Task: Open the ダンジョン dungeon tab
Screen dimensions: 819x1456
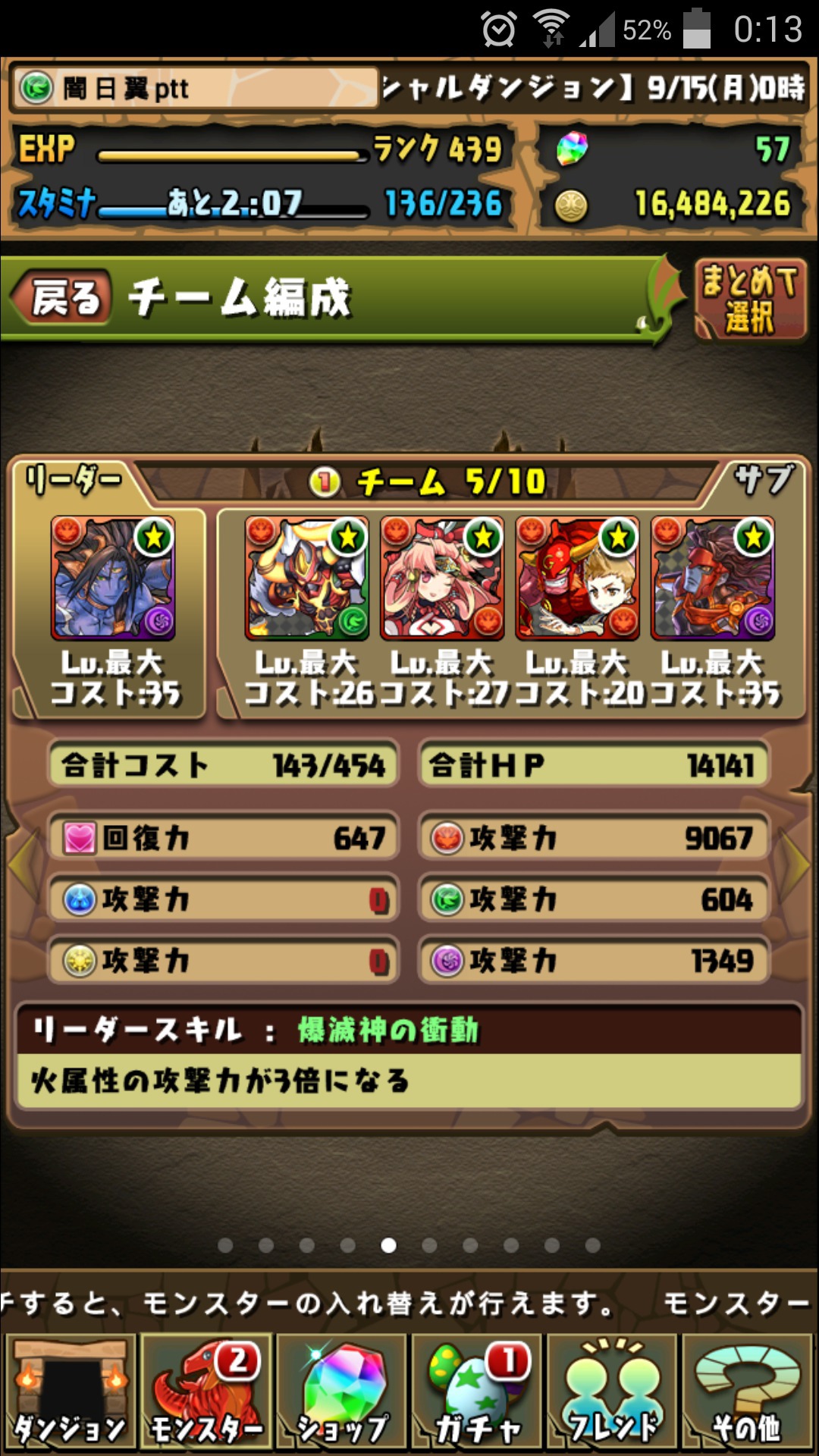Action: (71, 1392)
